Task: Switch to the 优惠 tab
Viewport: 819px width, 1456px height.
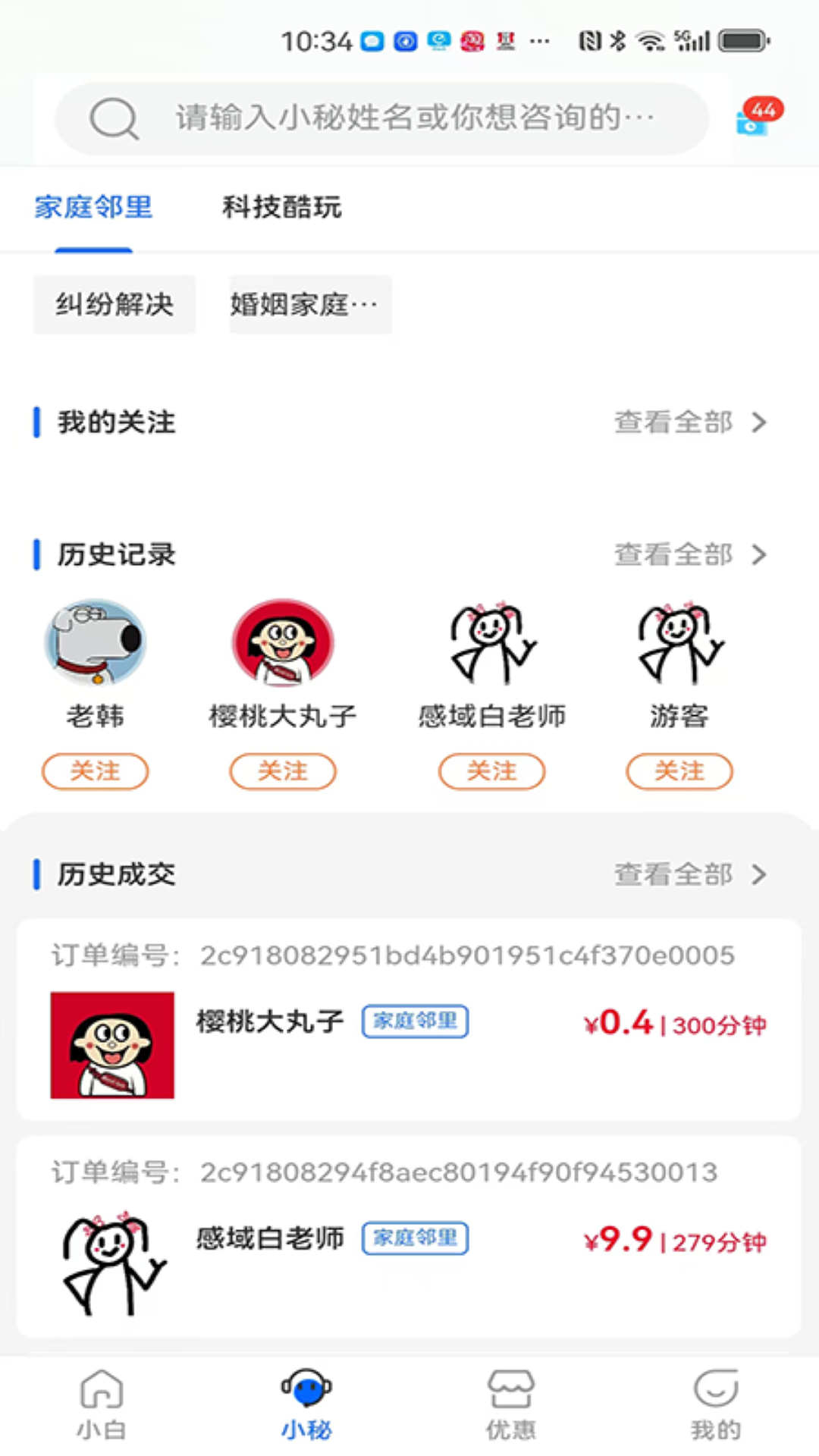Action: 511,1404
